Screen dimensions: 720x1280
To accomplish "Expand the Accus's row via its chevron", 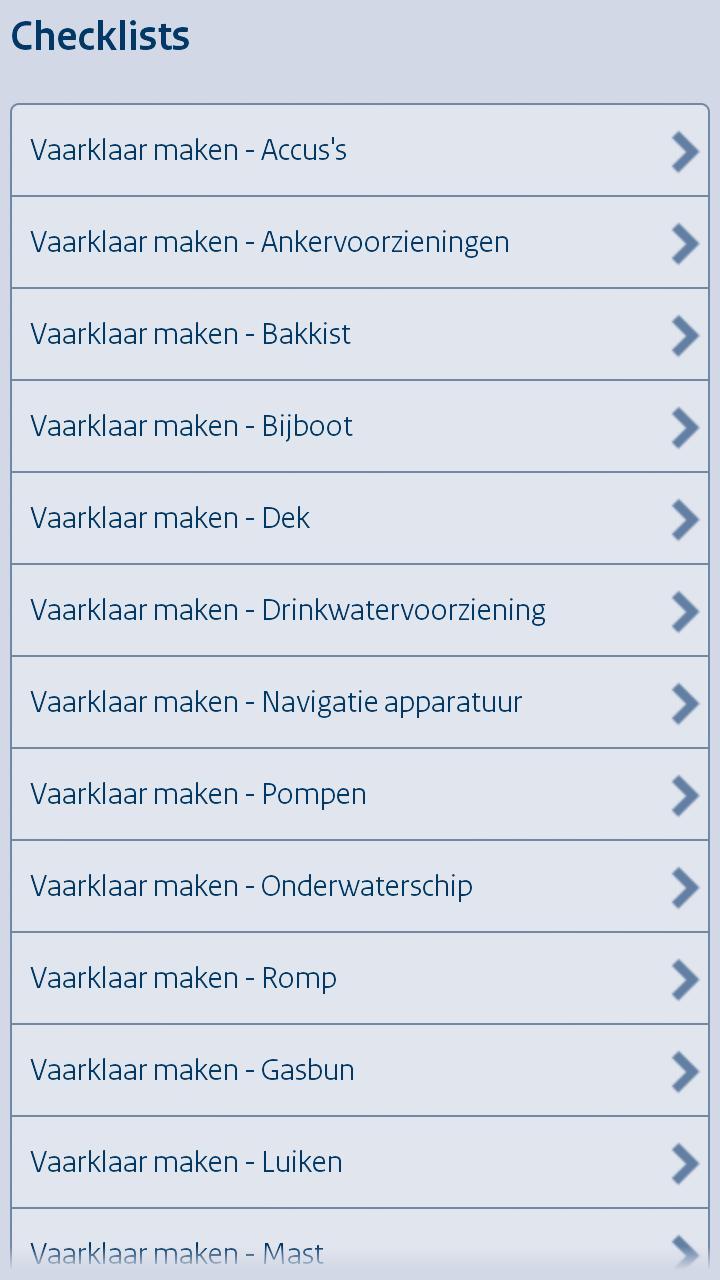I will 686,150.
